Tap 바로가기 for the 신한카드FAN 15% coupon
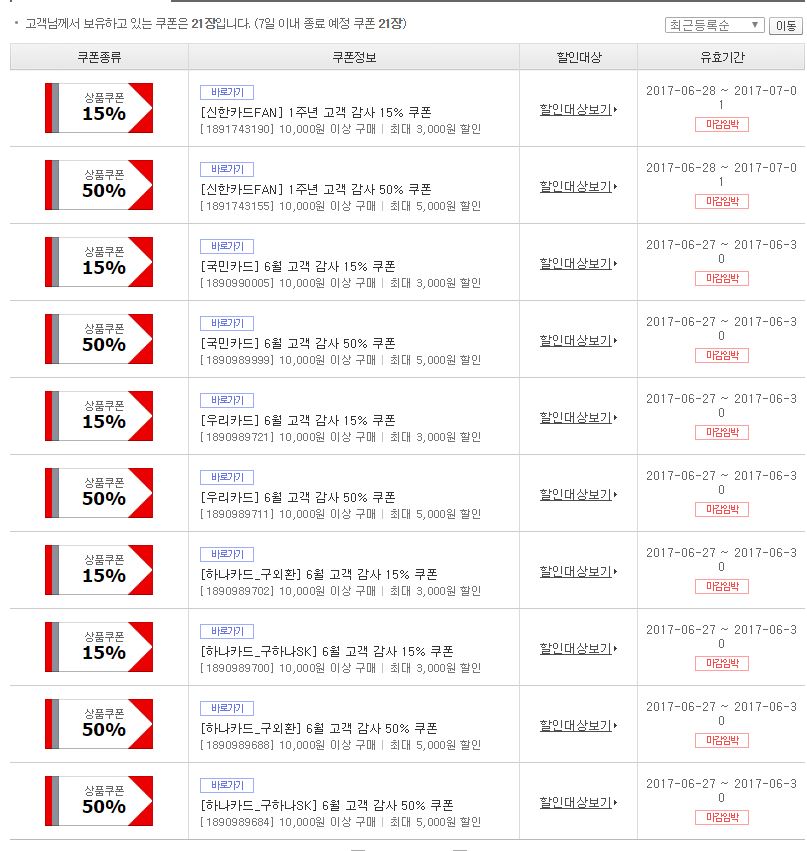 (227, 93)
